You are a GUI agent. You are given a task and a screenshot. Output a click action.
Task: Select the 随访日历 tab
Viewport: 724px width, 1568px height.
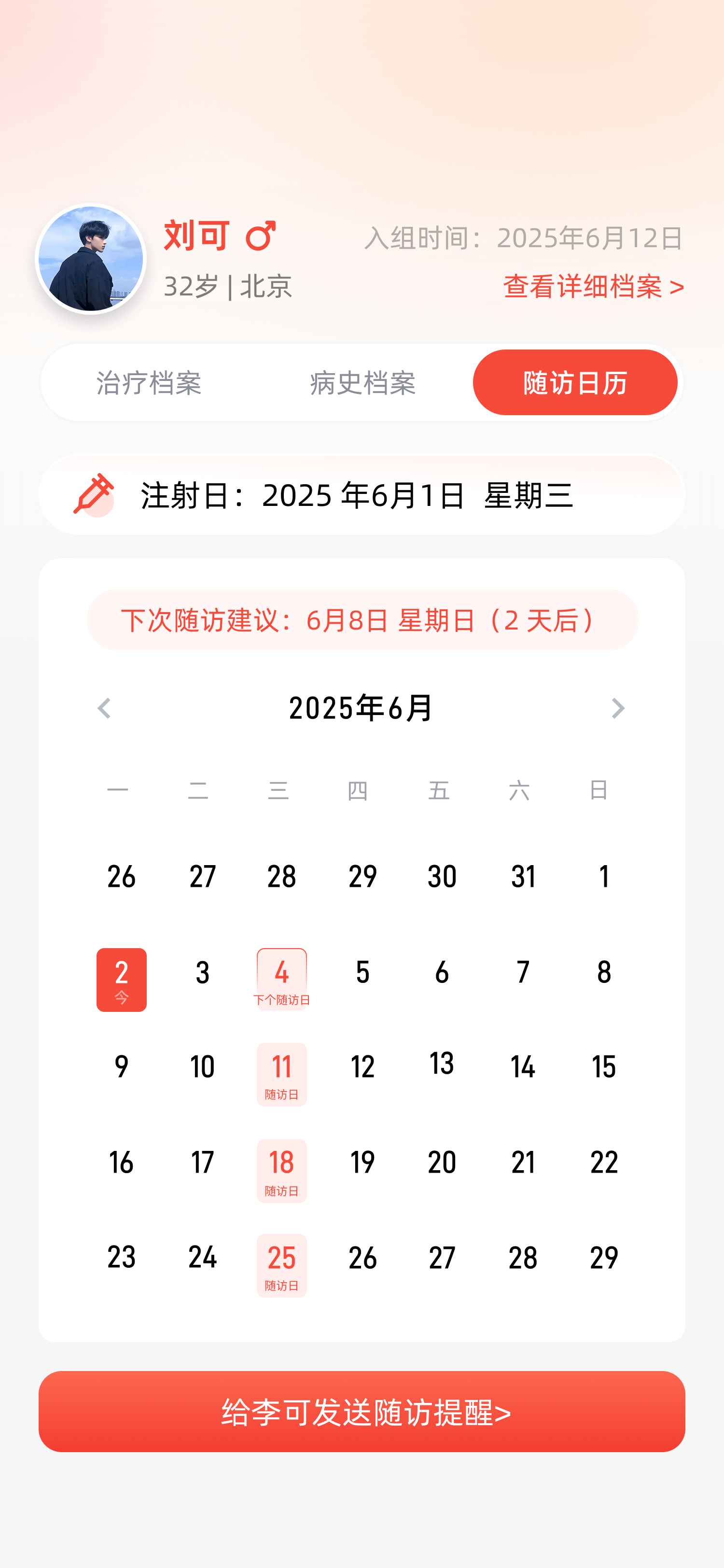tap(575, 382)
